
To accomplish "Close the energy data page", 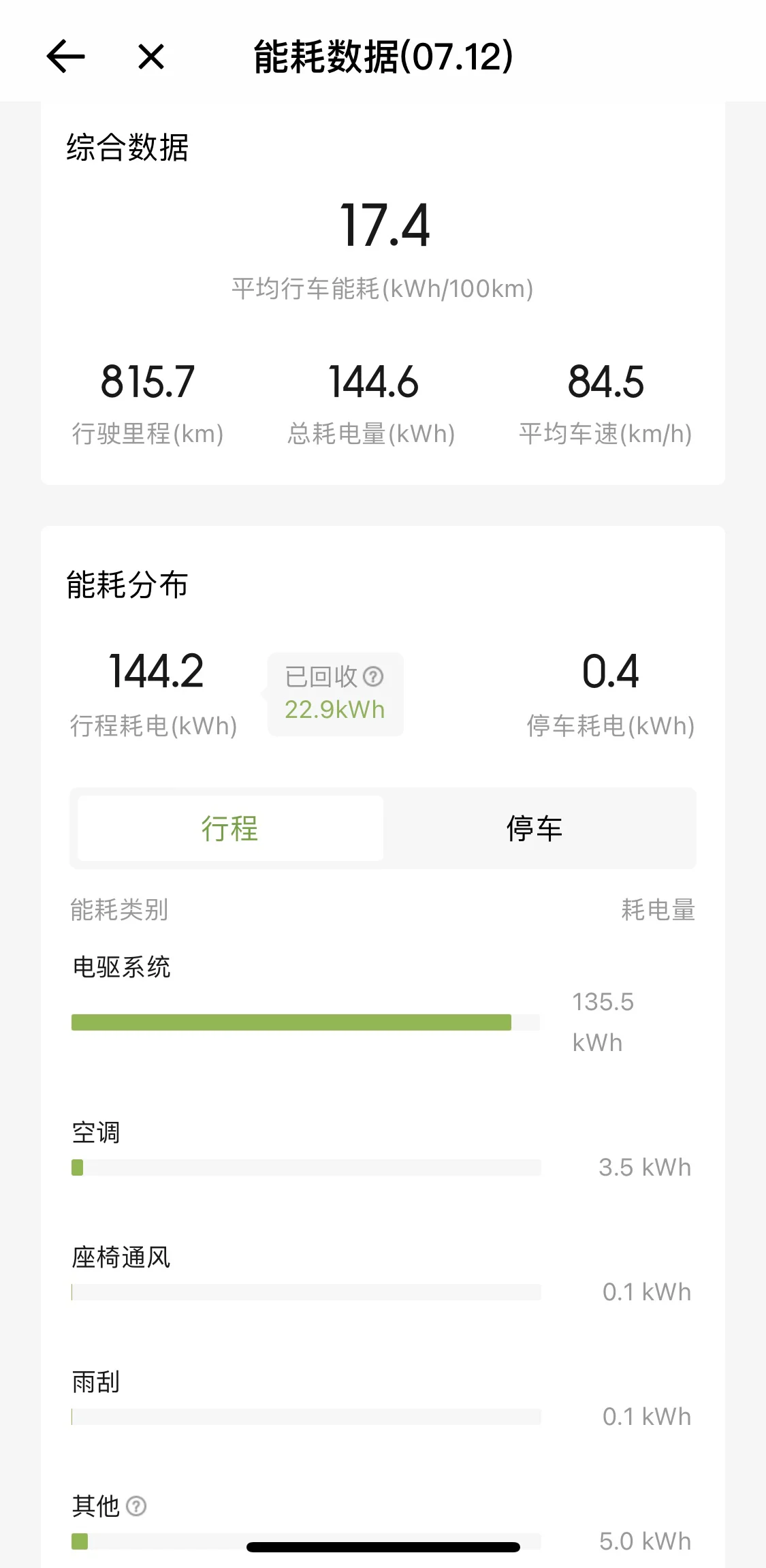I will 151,57.
